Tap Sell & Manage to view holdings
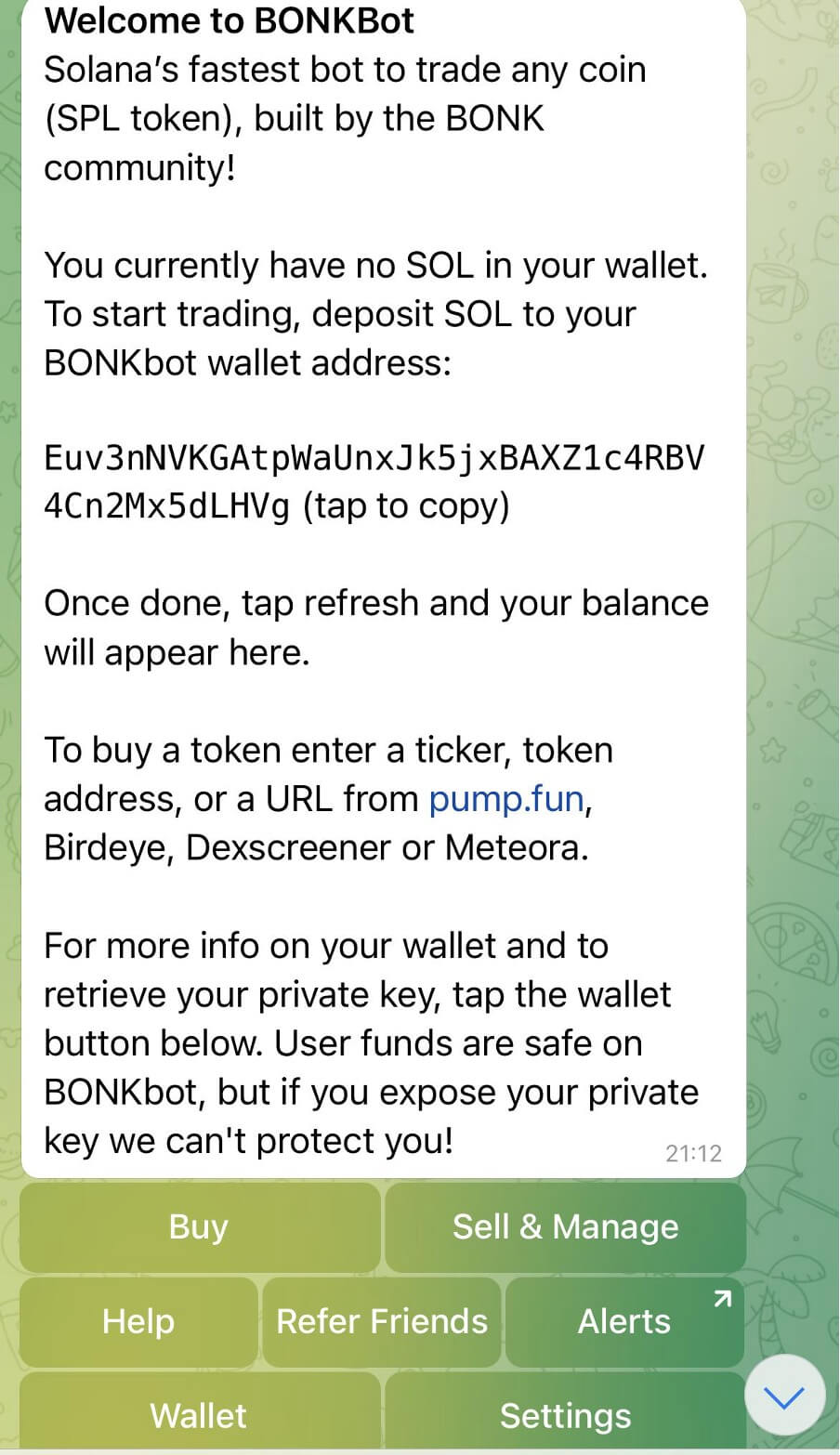 565,1227
